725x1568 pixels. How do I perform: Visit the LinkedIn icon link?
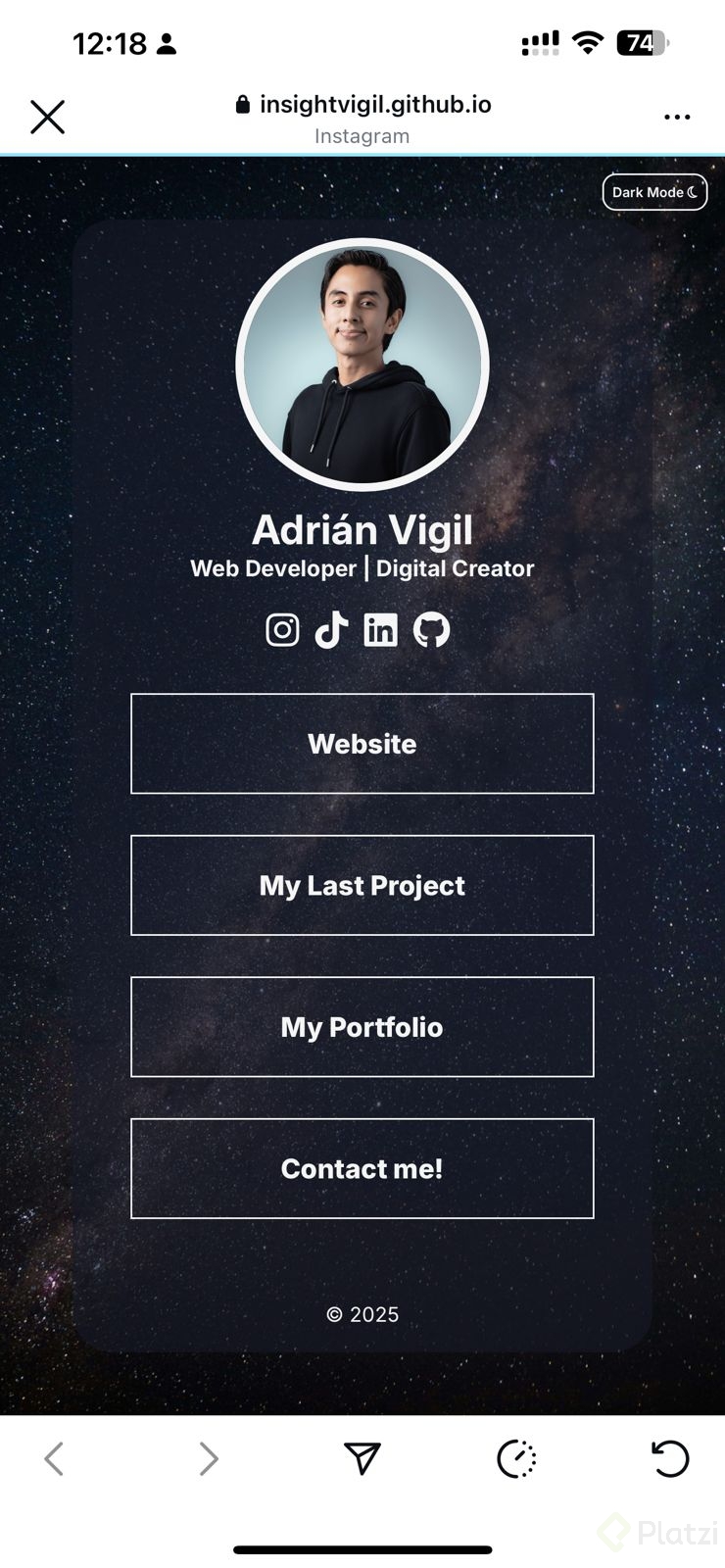click(x=381, y=629)
